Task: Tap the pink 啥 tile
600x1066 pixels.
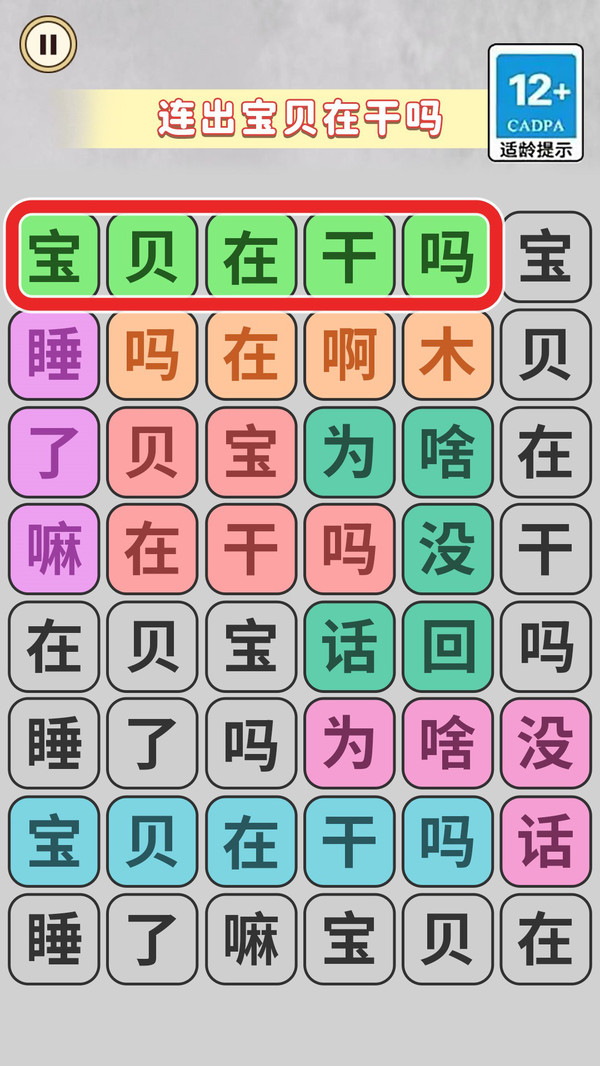Action: [447, 744]
